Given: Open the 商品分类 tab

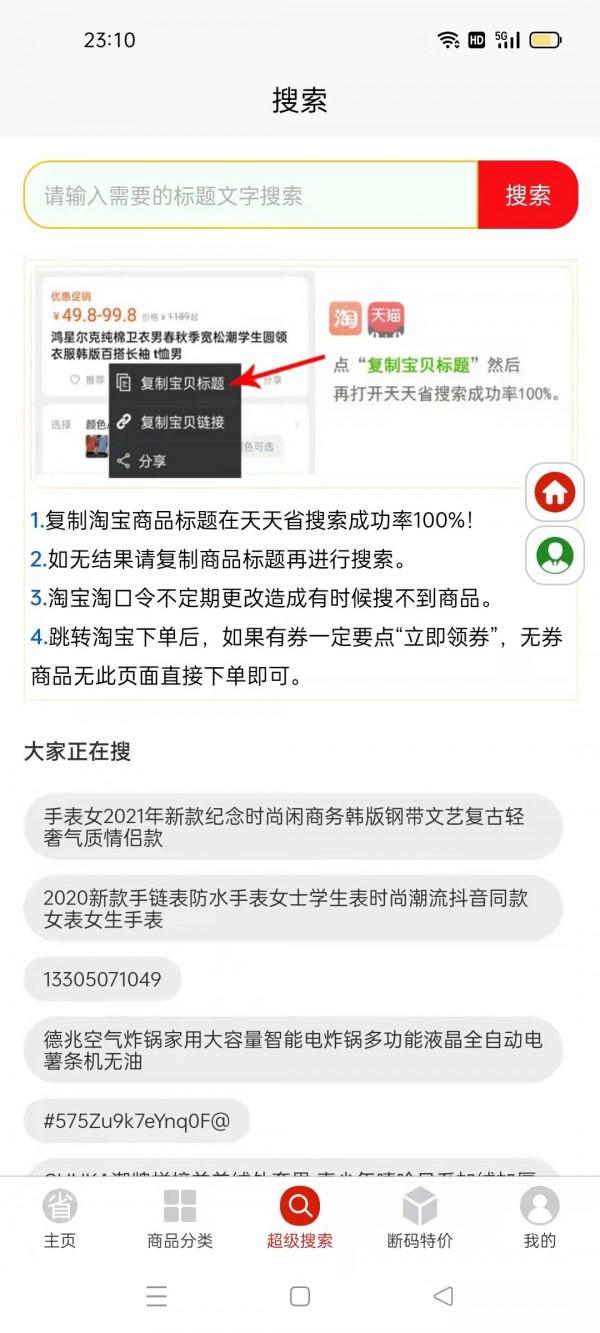Looking at the screenshot, I should coord(180,1220).
